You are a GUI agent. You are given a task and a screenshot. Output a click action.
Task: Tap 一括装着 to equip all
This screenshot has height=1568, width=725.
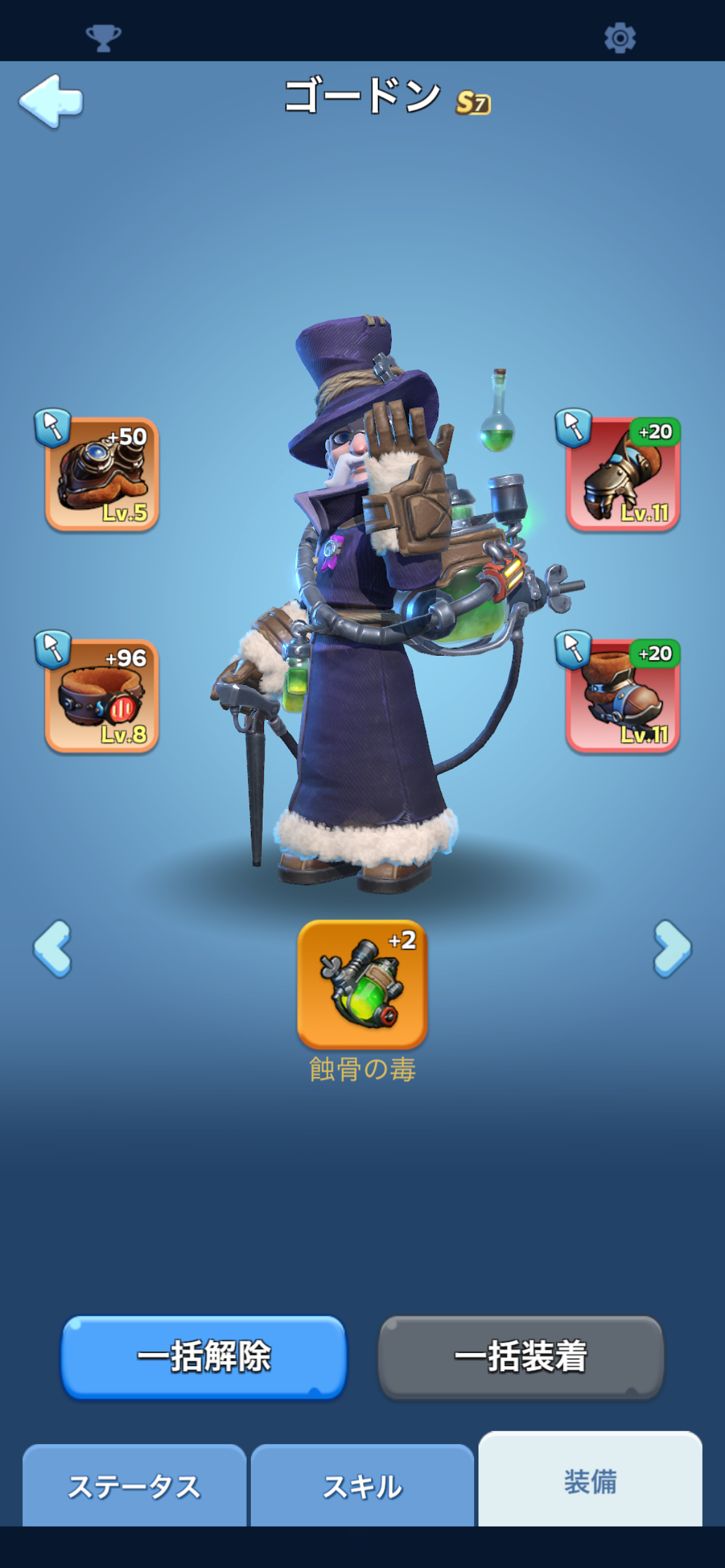pyautogui.click(x=521, y=1357)
